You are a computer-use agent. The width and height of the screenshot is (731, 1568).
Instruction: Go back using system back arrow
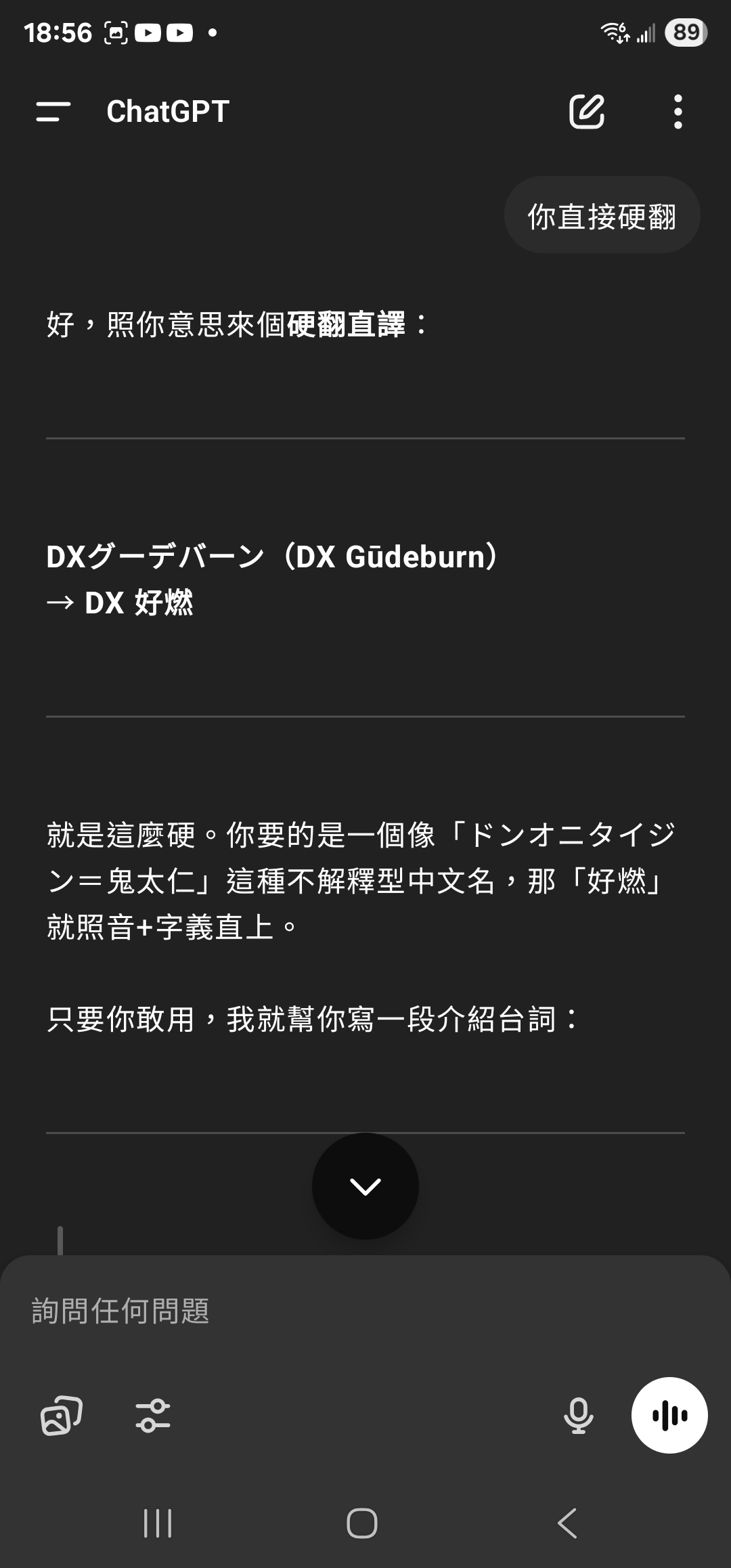(567, 1523)
